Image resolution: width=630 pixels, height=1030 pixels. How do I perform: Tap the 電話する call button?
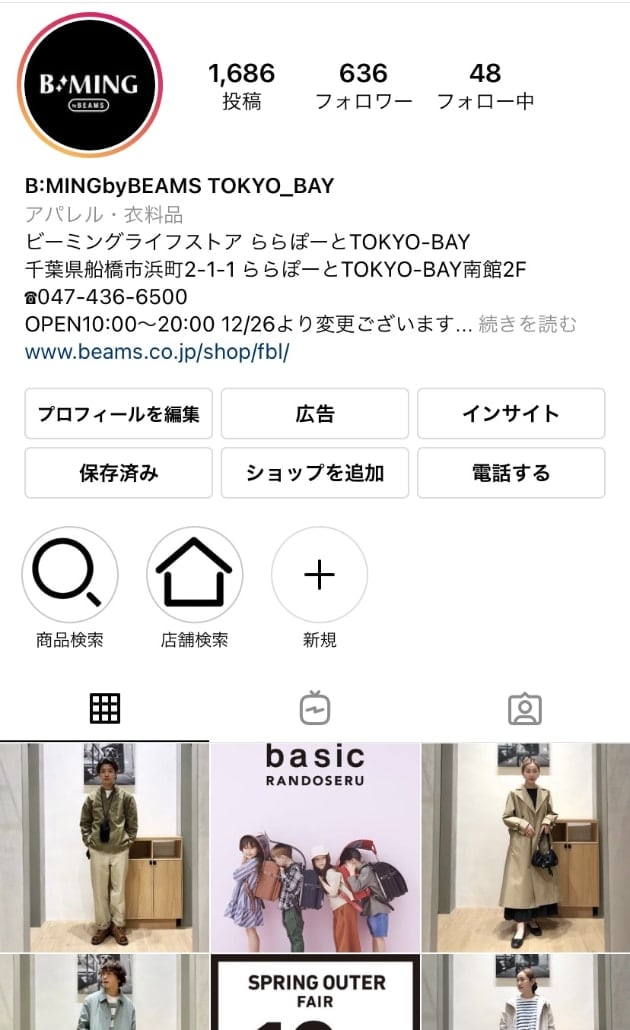pyautogui.click(x=510, y=473)
